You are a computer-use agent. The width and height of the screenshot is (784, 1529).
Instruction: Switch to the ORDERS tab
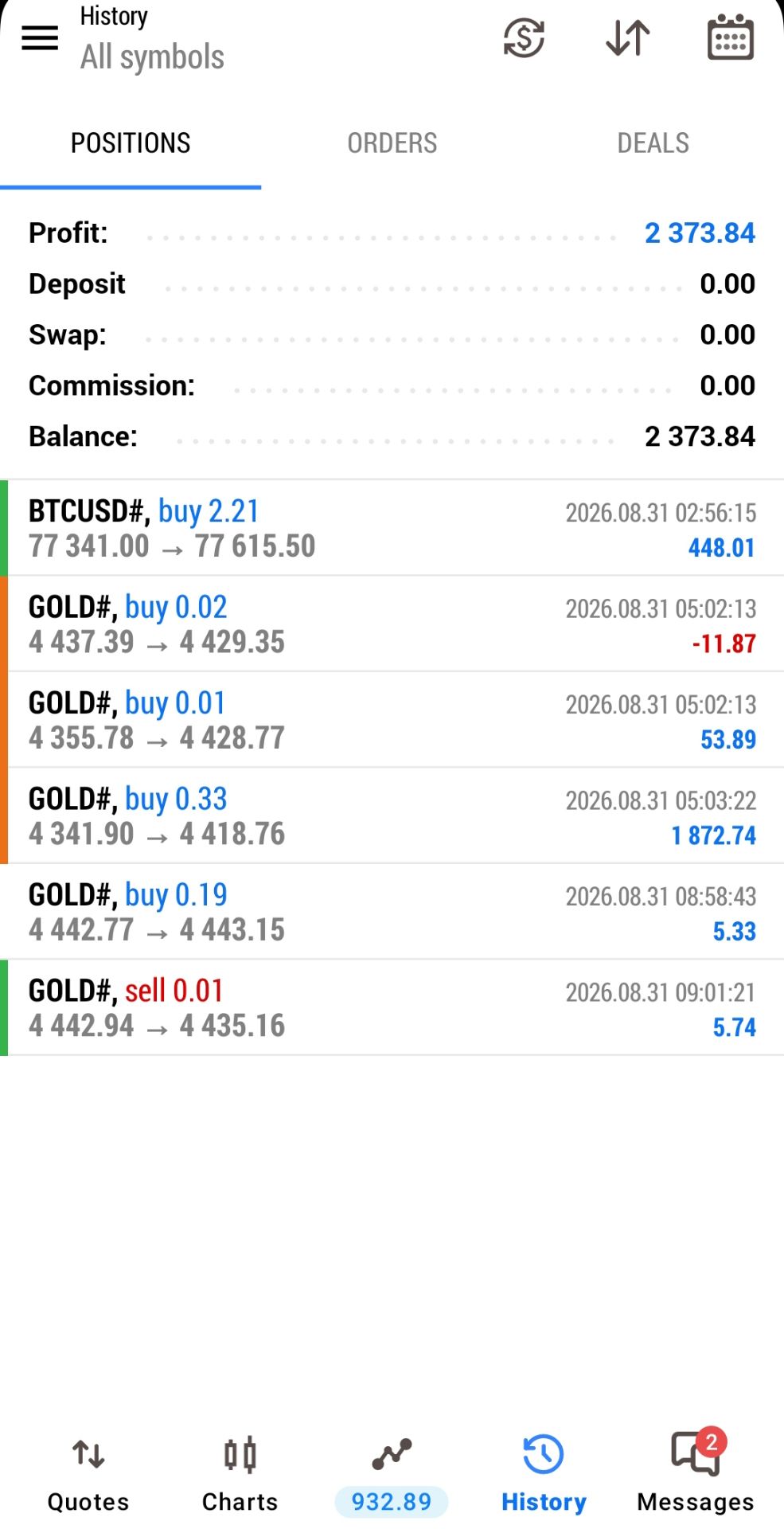pyautogui.click(x=392, y=143)
